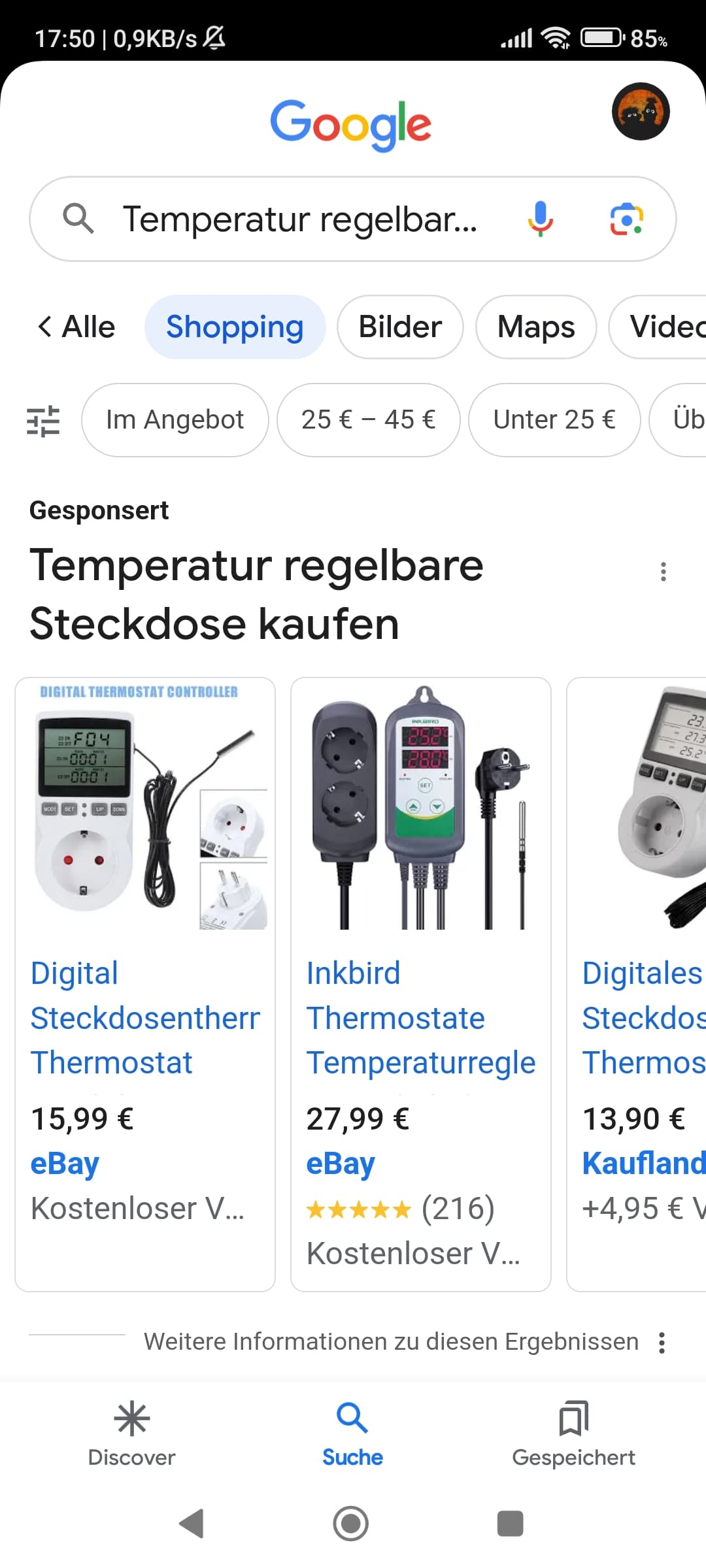The width and height of the screenshot is (706, 1568).
Task: Open the filter settings icon
Action: (43, 420)
